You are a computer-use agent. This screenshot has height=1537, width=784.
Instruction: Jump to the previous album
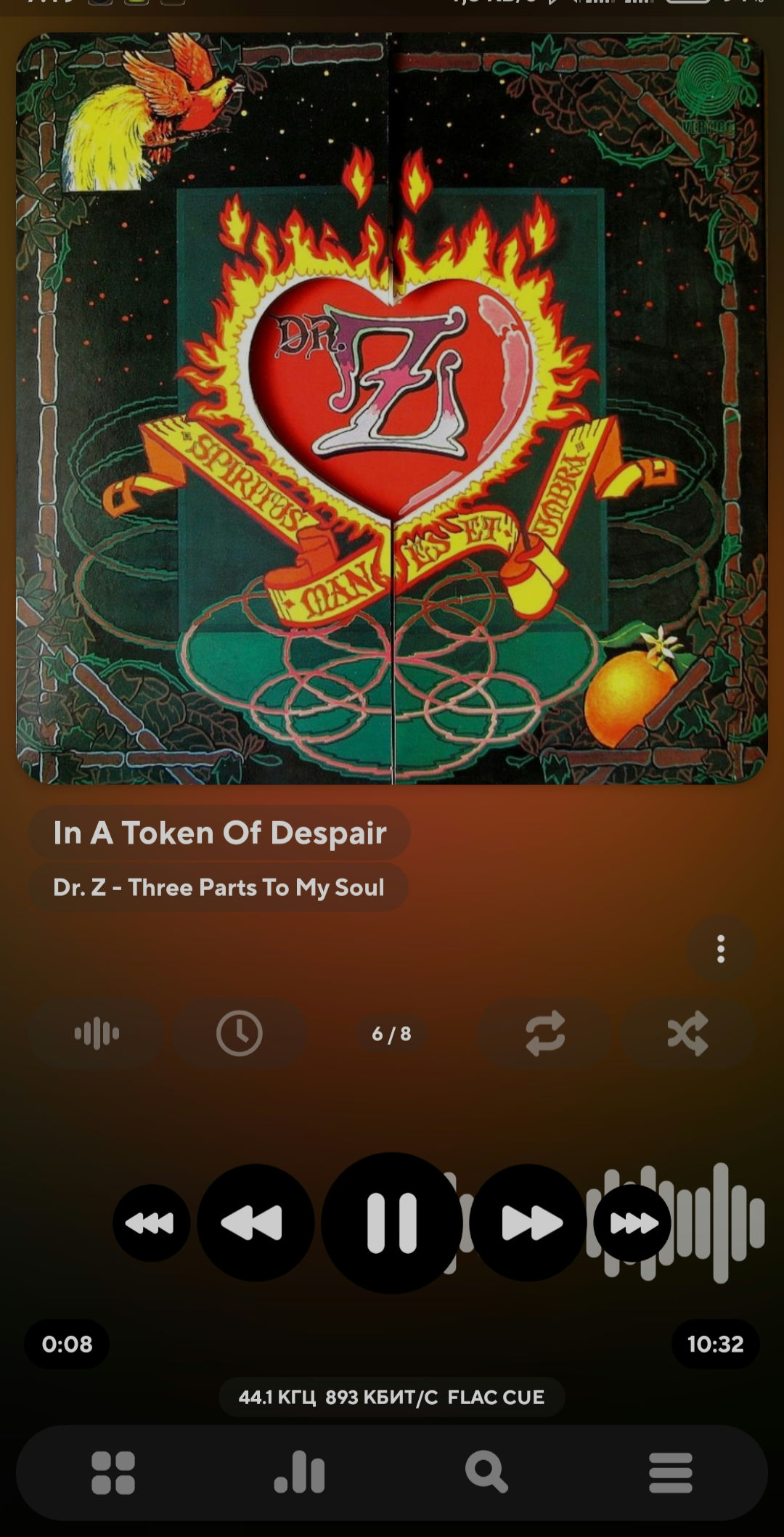click(151, 1223)
